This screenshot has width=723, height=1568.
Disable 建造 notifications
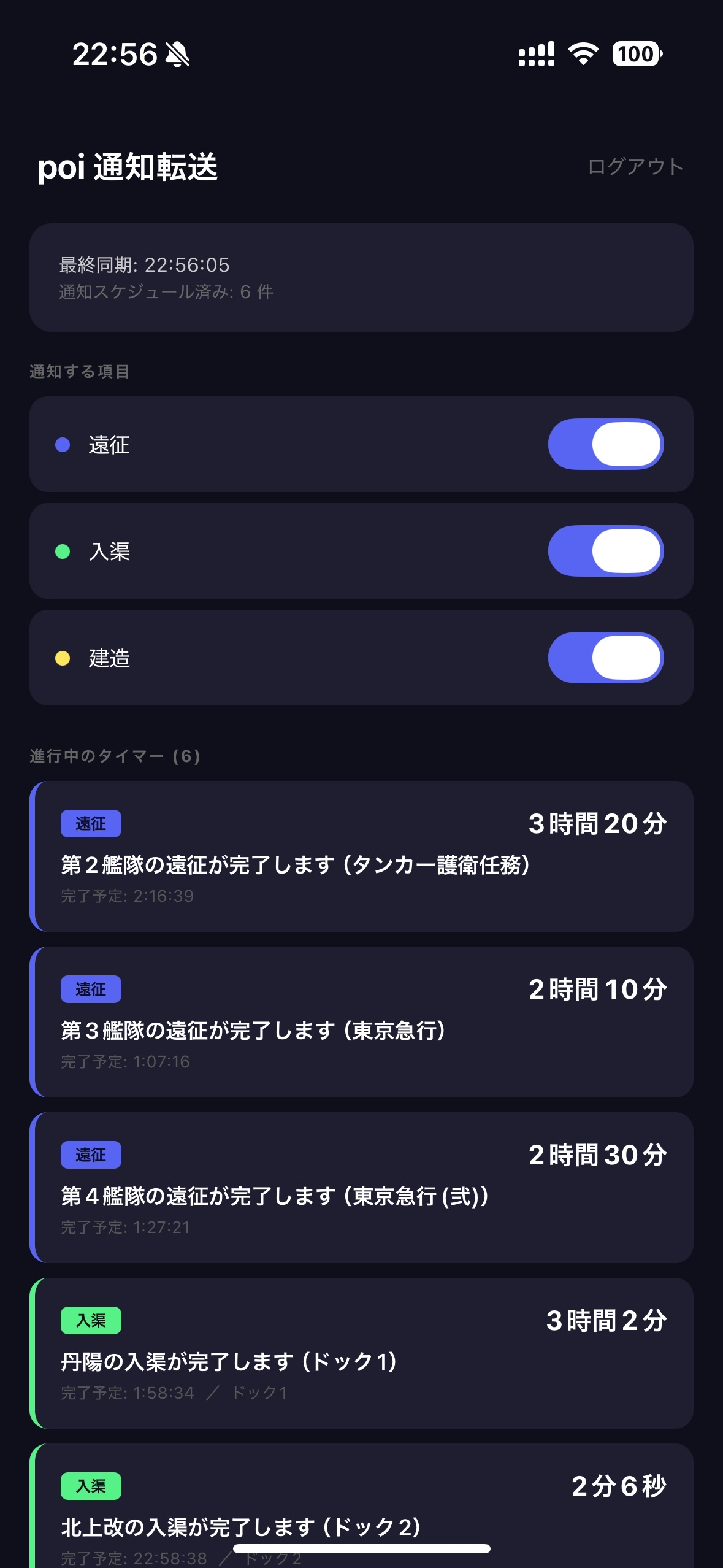tap(606, 657)
